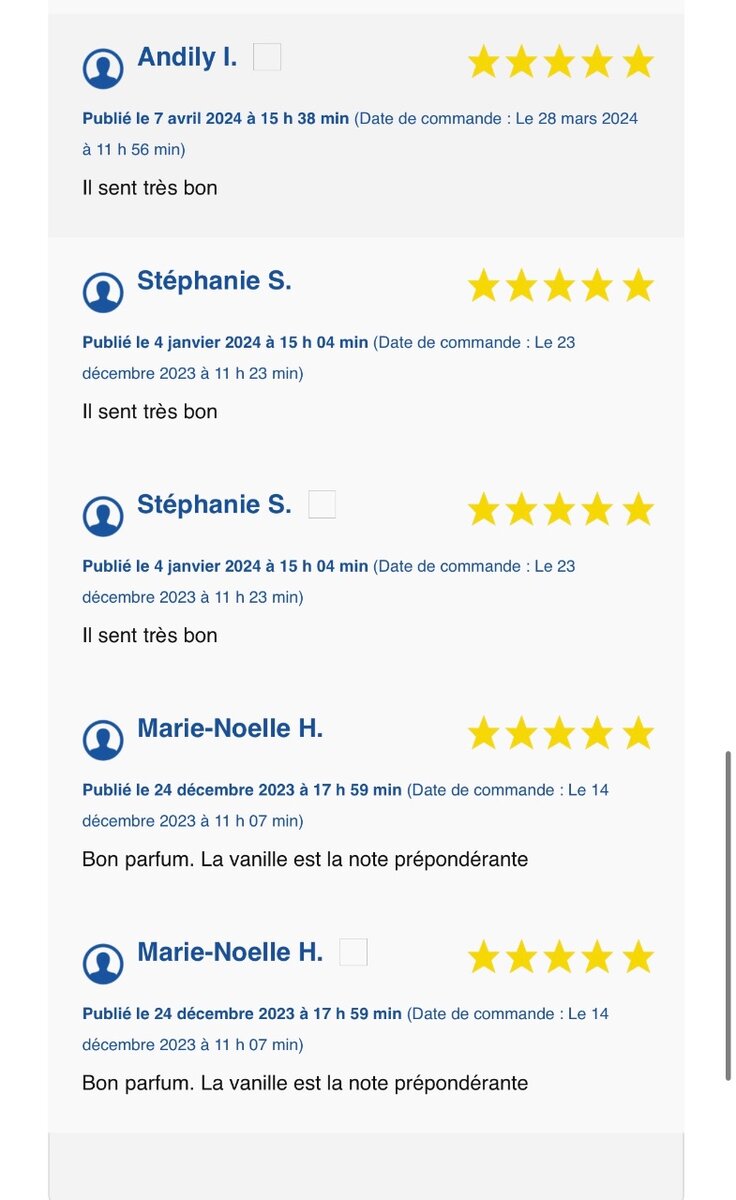Click the third star in Stéphanie S.'s second rating
This screenshot has width=736, height=1200.
[x=561, y=509]
